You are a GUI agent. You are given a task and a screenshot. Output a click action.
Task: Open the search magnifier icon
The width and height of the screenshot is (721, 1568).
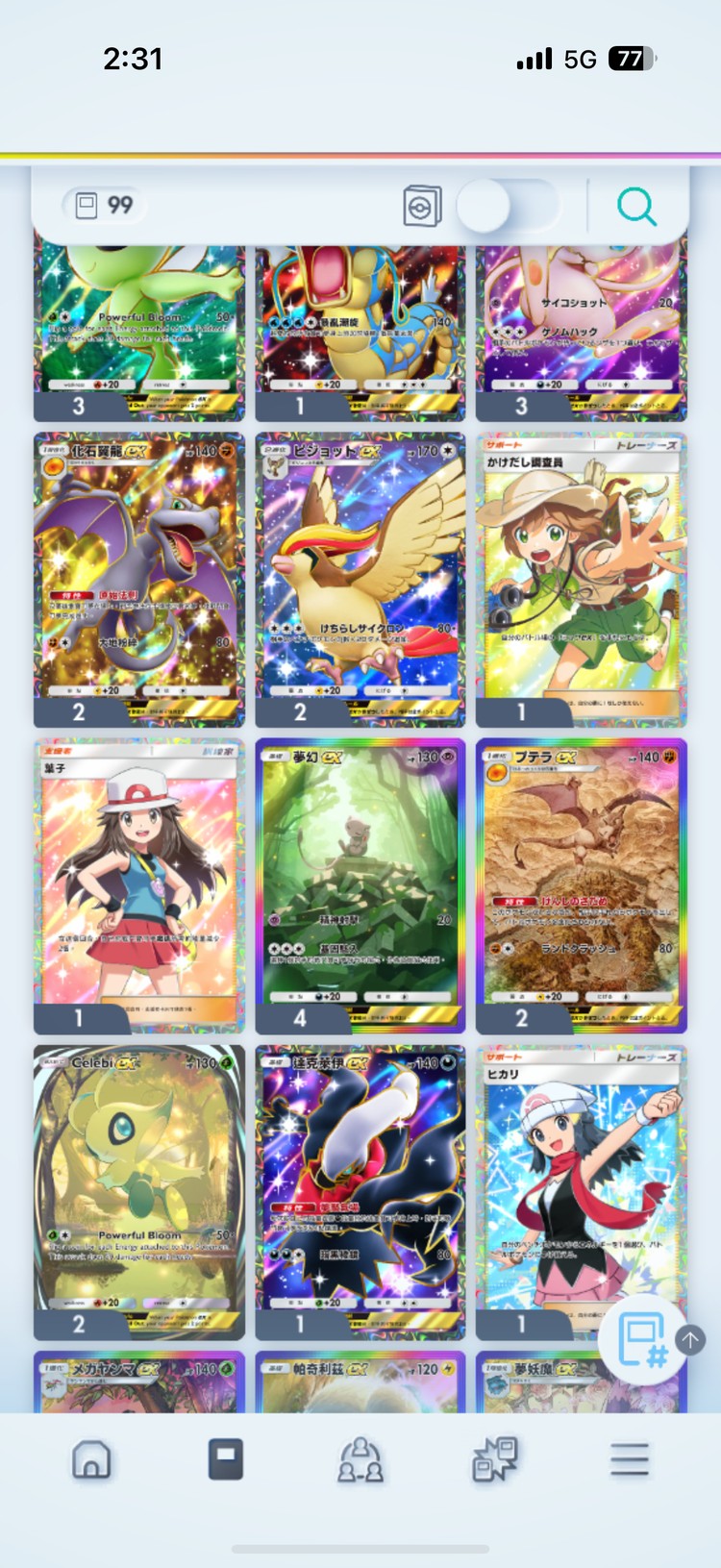(636, 207)
